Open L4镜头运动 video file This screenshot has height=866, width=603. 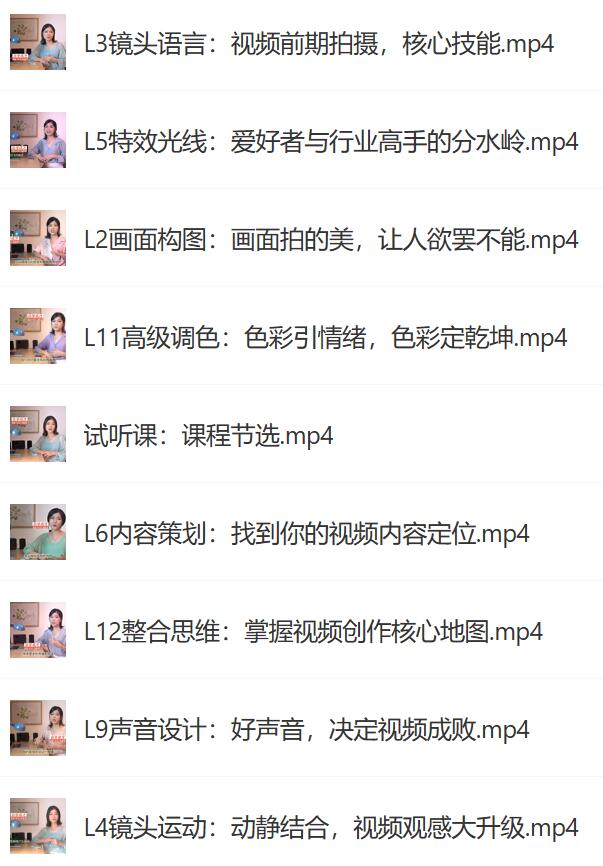pyautogui.click(x=330, y=828)
